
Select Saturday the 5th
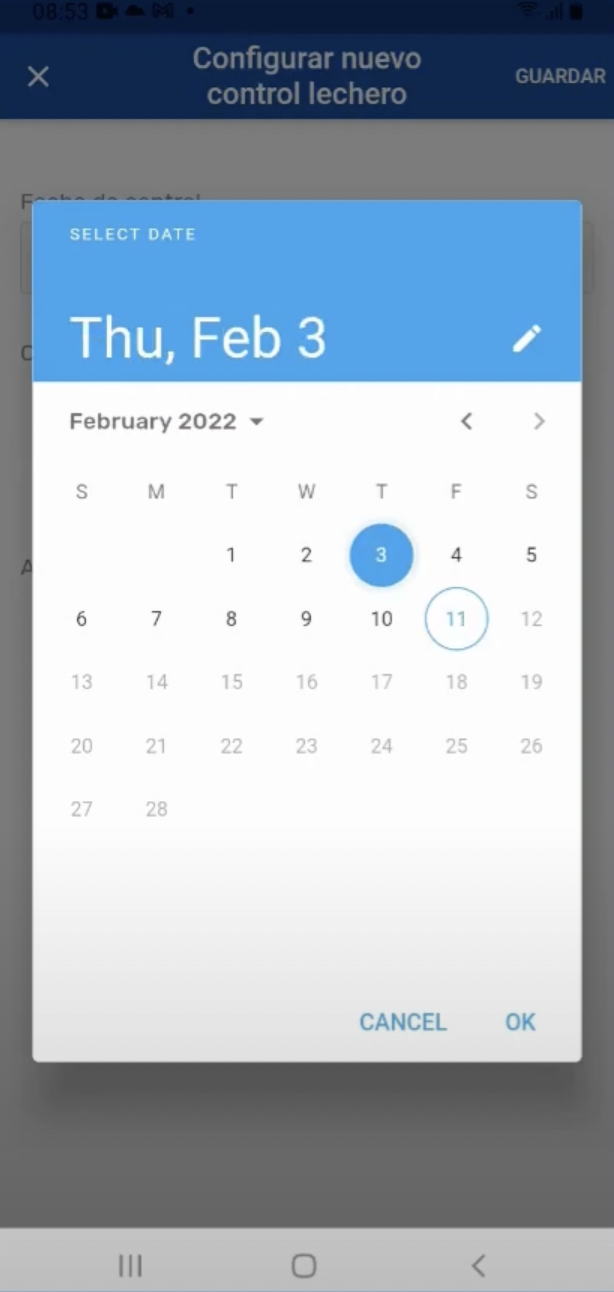point(531,555)
